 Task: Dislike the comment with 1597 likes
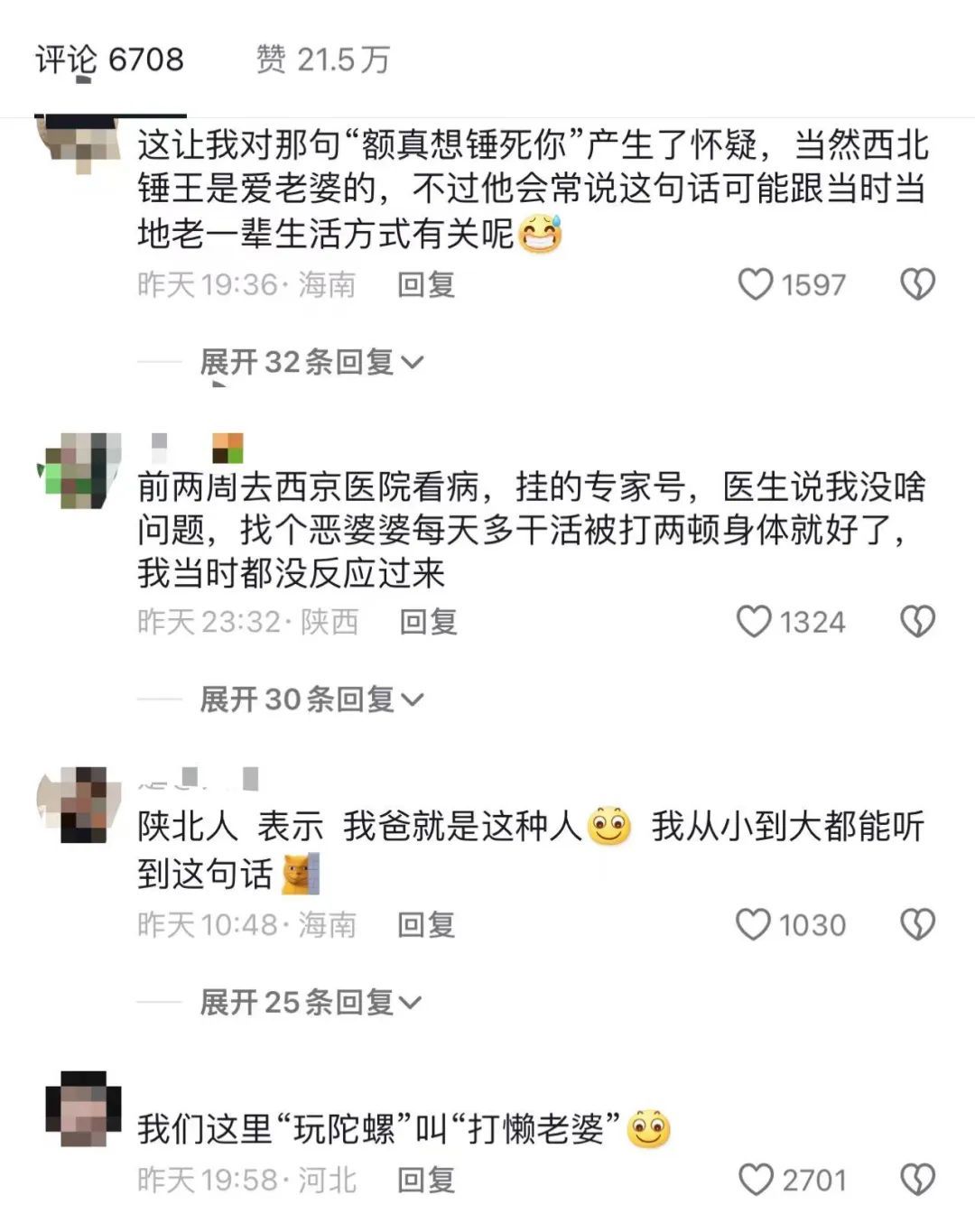click(x=917, y=285)
